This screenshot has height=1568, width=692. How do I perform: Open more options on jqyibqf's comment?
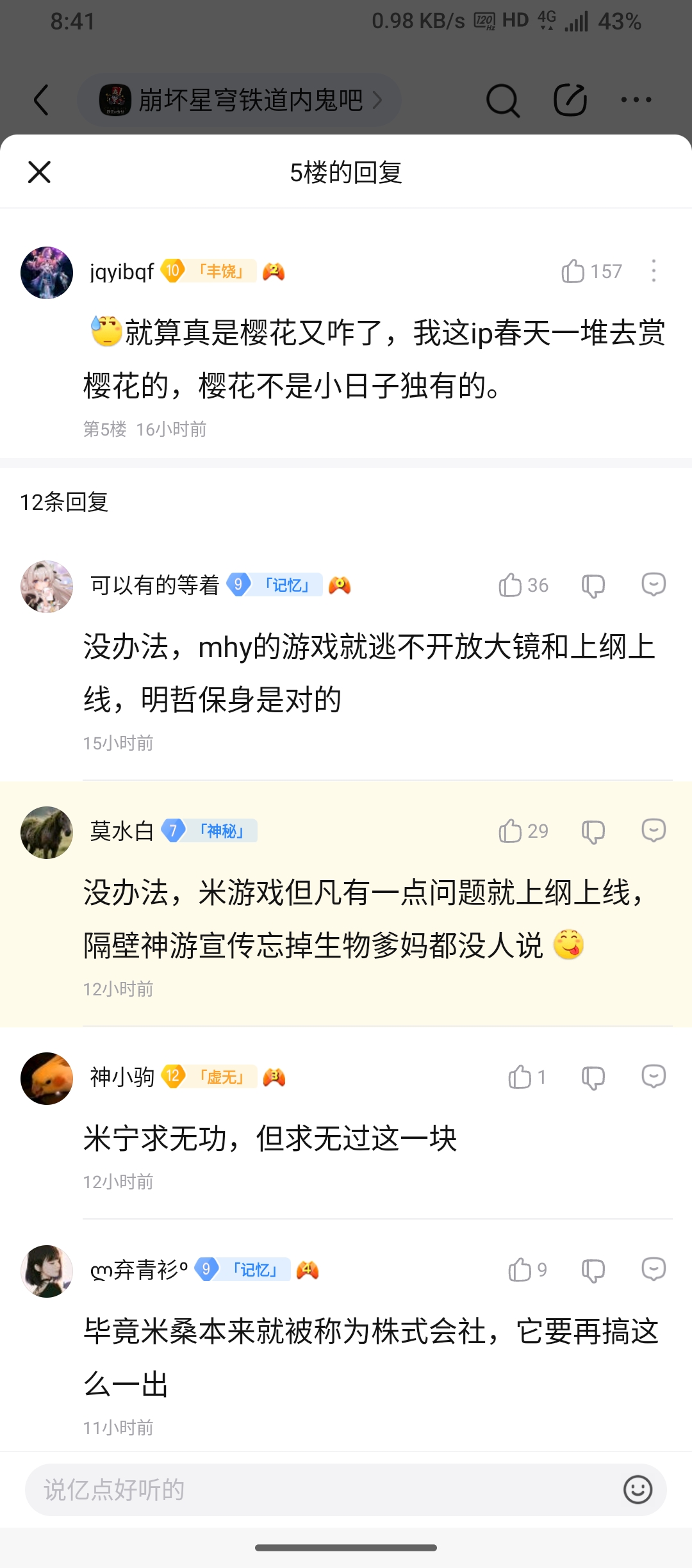click(653, 271)
